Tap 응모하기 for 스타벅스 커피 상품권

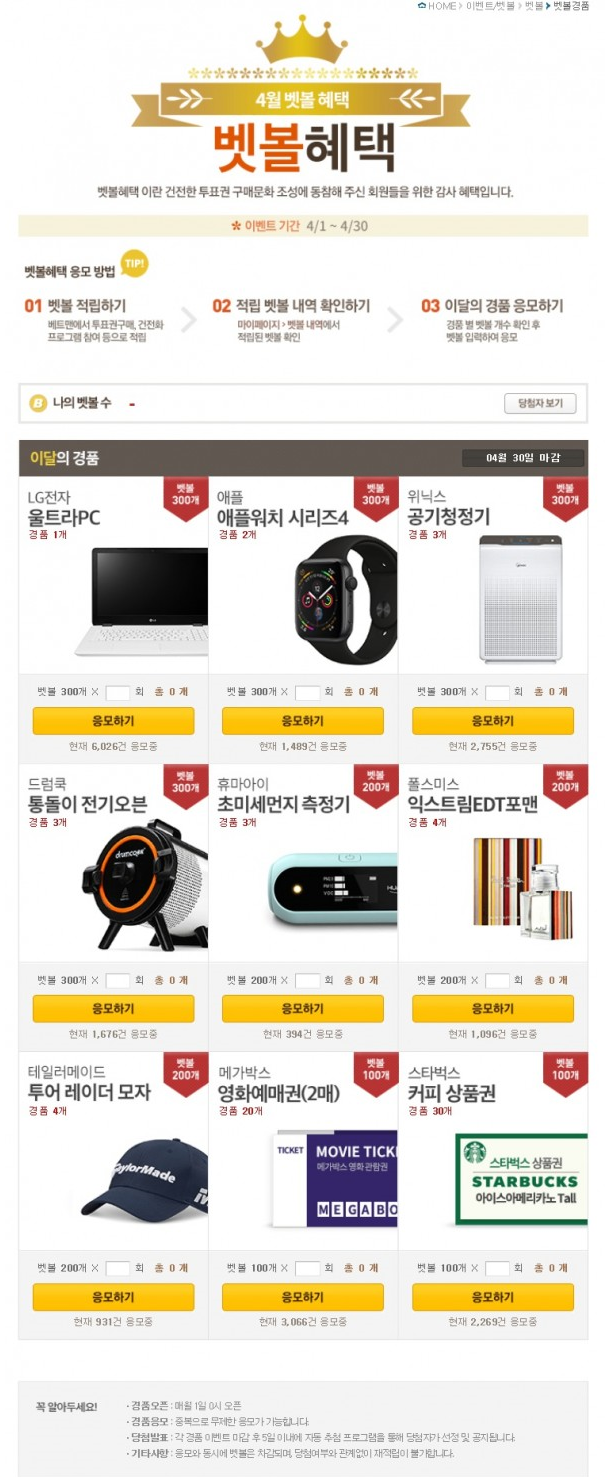pyautogui.click(x=493, y=1297)
